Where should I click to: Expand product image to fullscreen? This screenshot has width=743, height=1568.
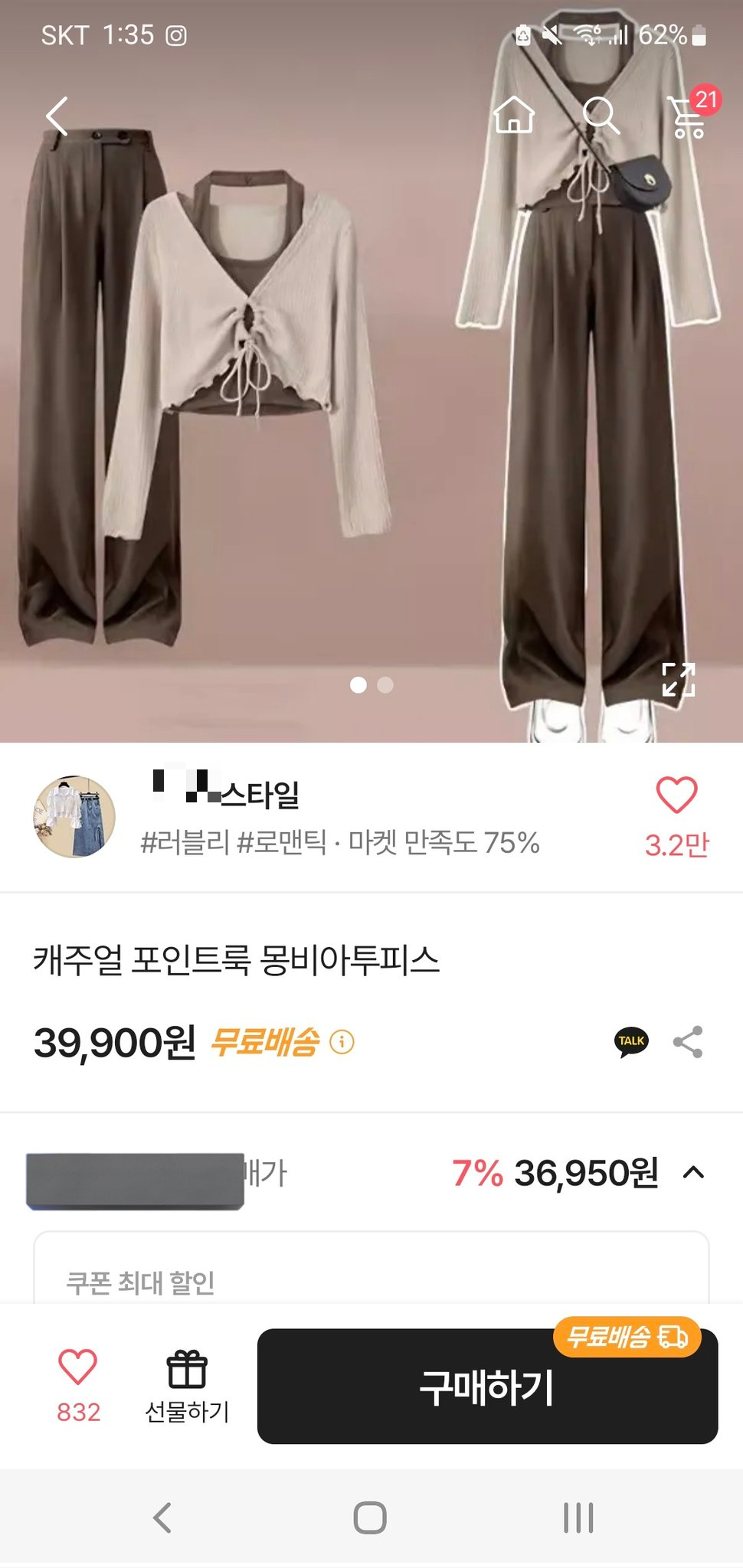[x=678, y=679]
